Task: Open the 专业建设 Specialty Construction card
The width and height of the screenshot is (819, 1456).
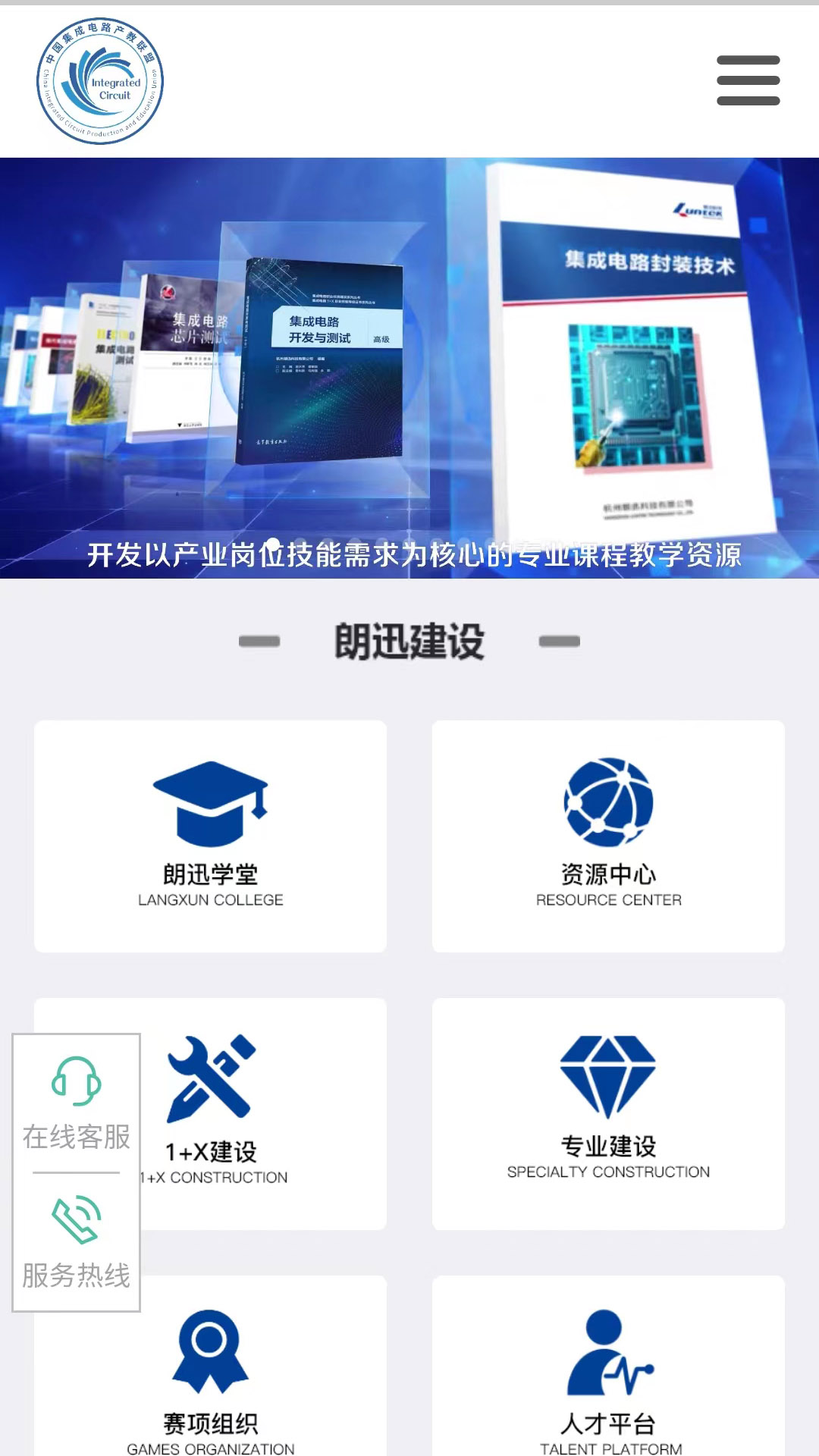Action: (x=608, y=1113)
